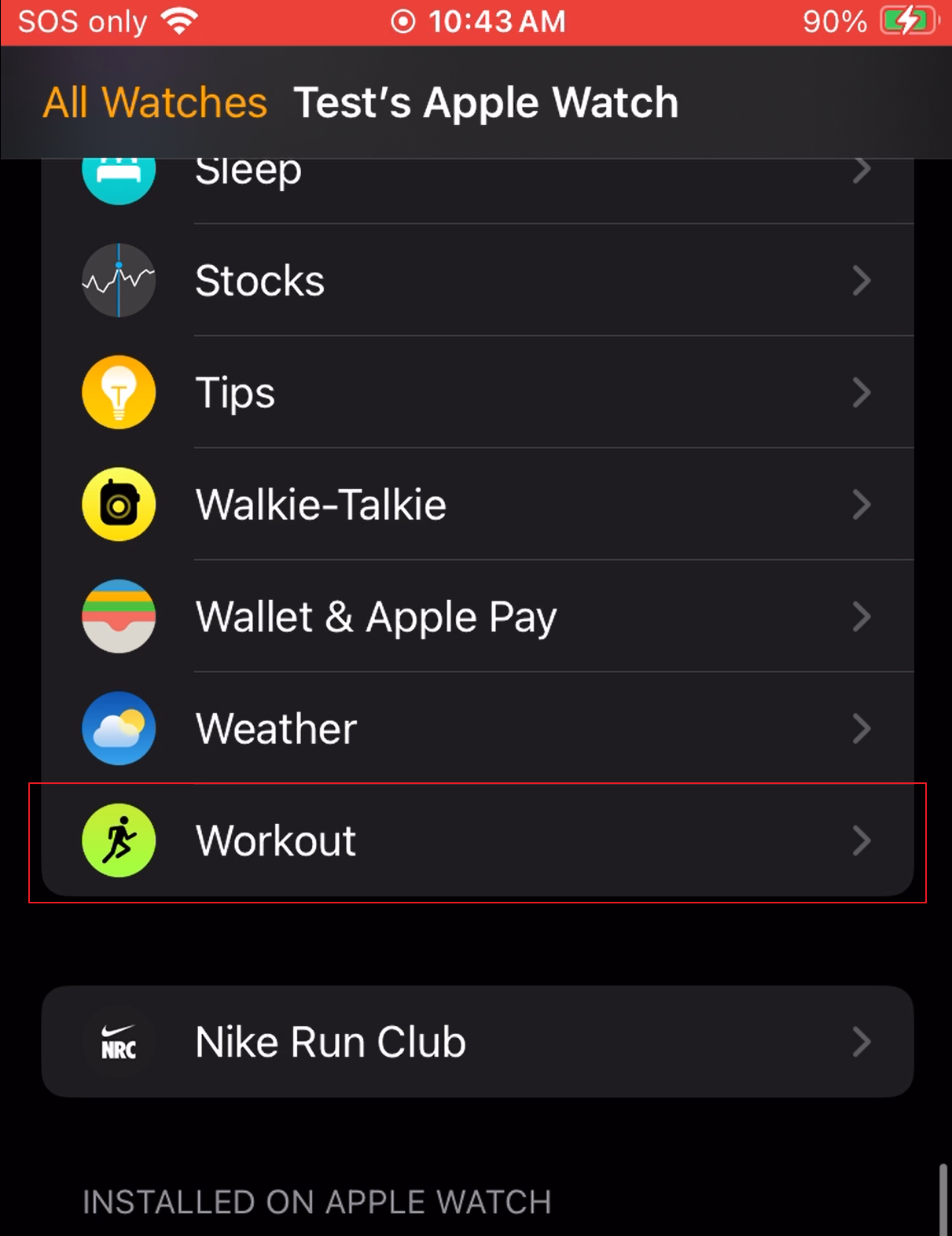Open Sleep settings
952x1236 pixels.
click(x=476, y=179)
